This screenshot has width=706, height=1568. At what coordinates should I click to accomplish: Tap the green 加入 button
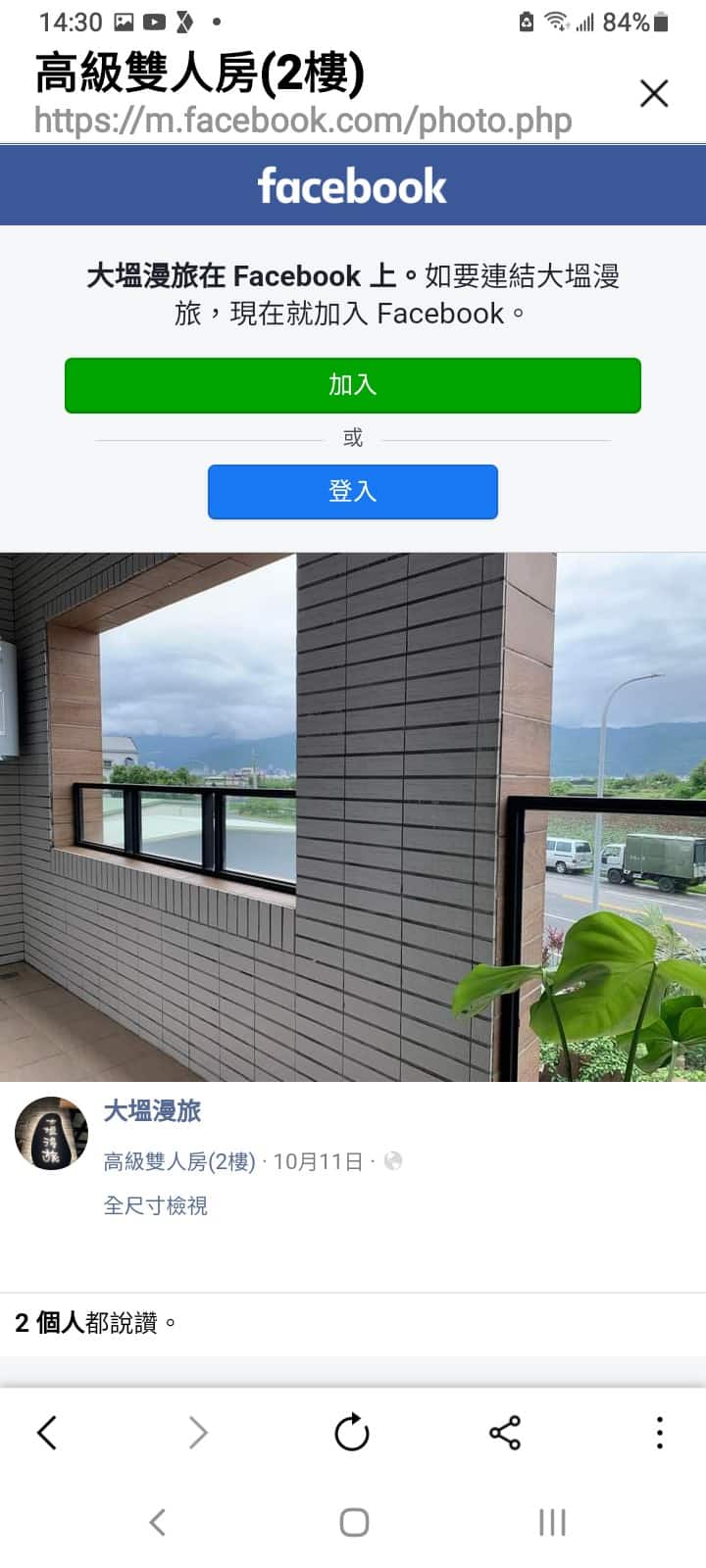[x=353, y=385]
